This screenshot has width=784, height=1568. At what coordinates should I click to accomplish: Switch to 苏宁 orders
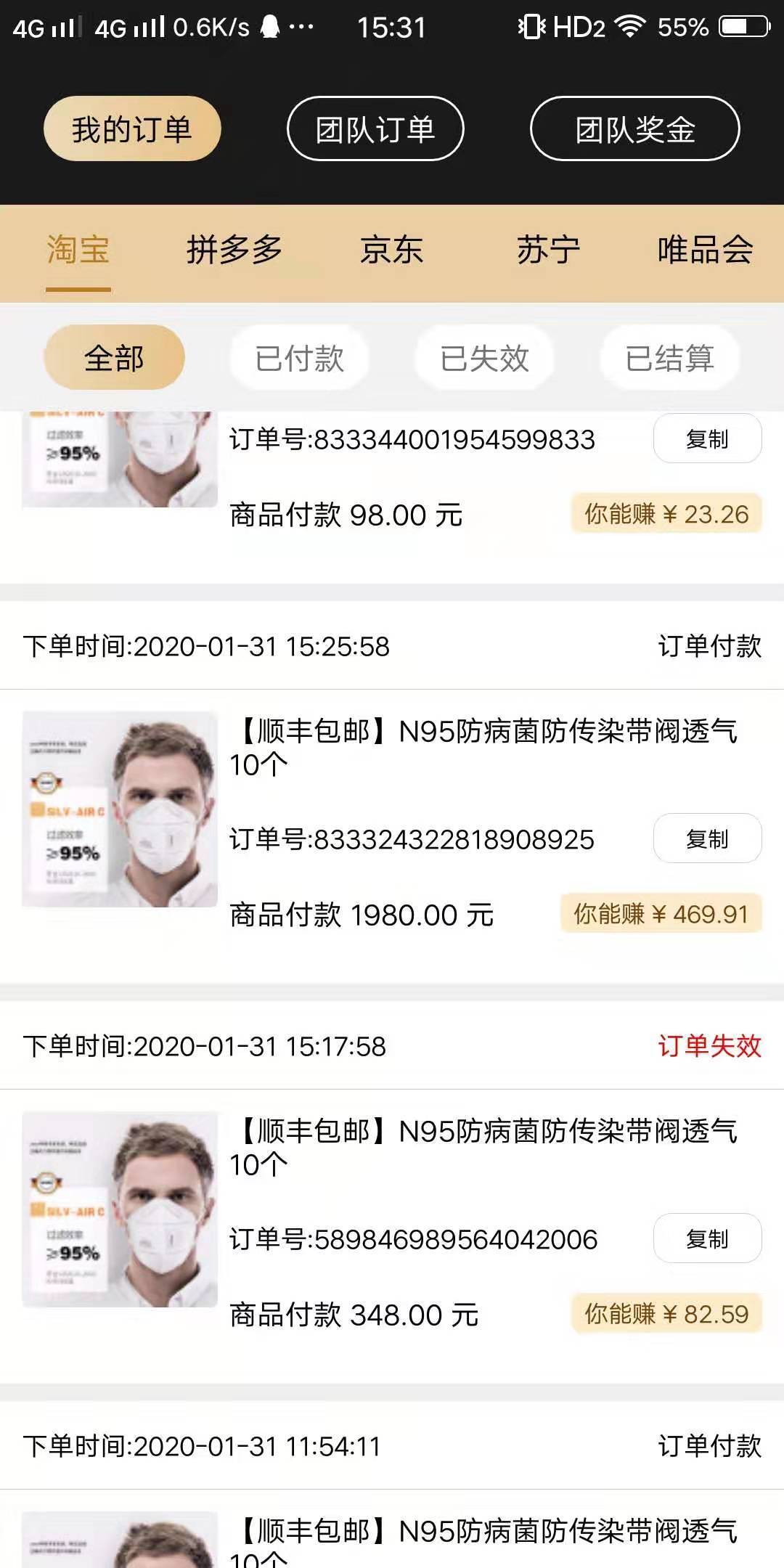point(549,250)
